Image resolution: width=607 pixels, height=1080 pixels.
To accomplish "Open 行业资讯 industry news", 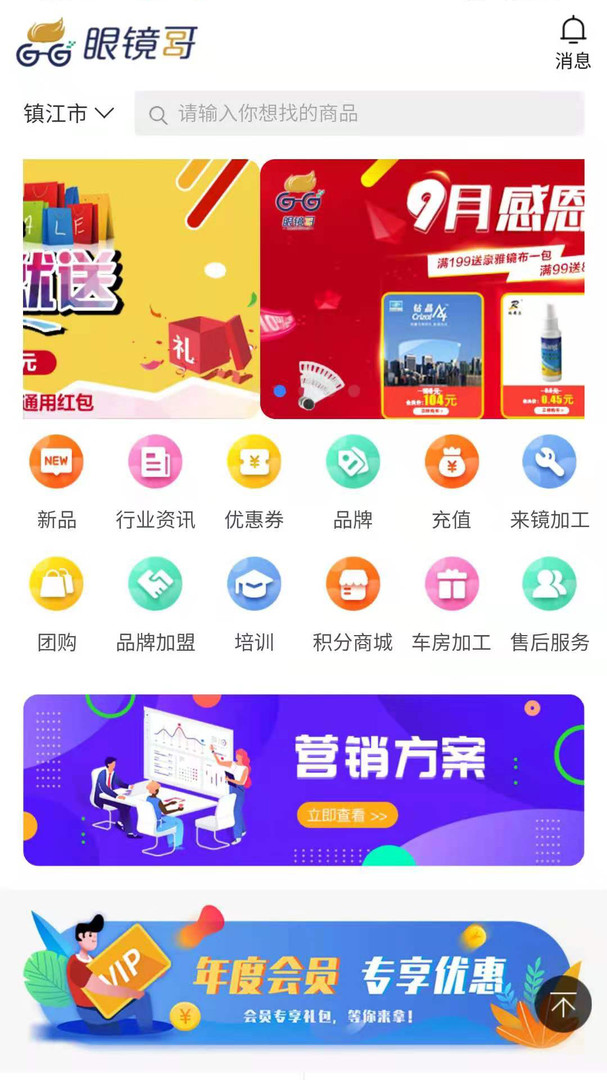I will (155, 482).
